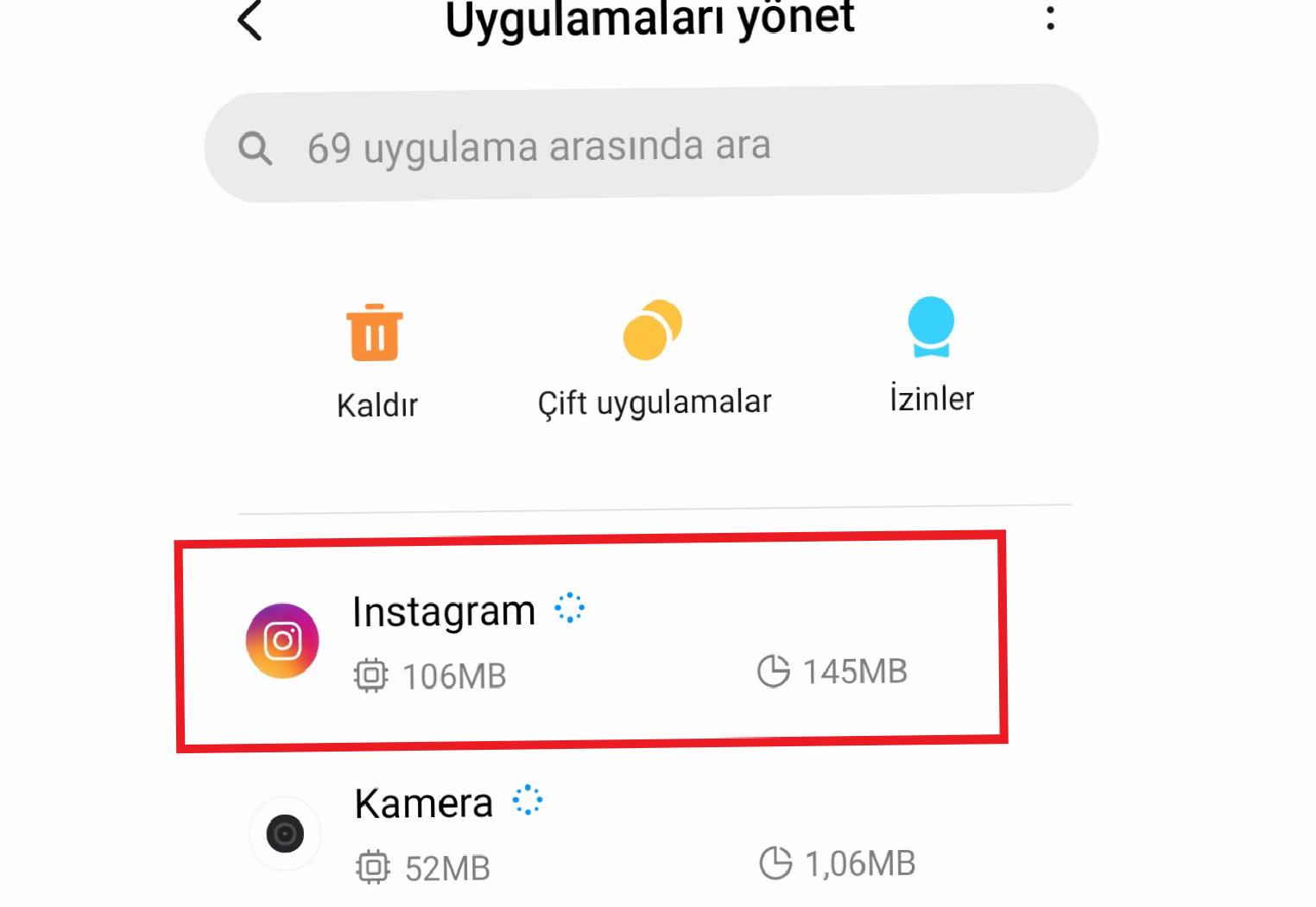Open Instagram app details
The width and height of the screenshot is (1316, 907).
pos(591,641)
